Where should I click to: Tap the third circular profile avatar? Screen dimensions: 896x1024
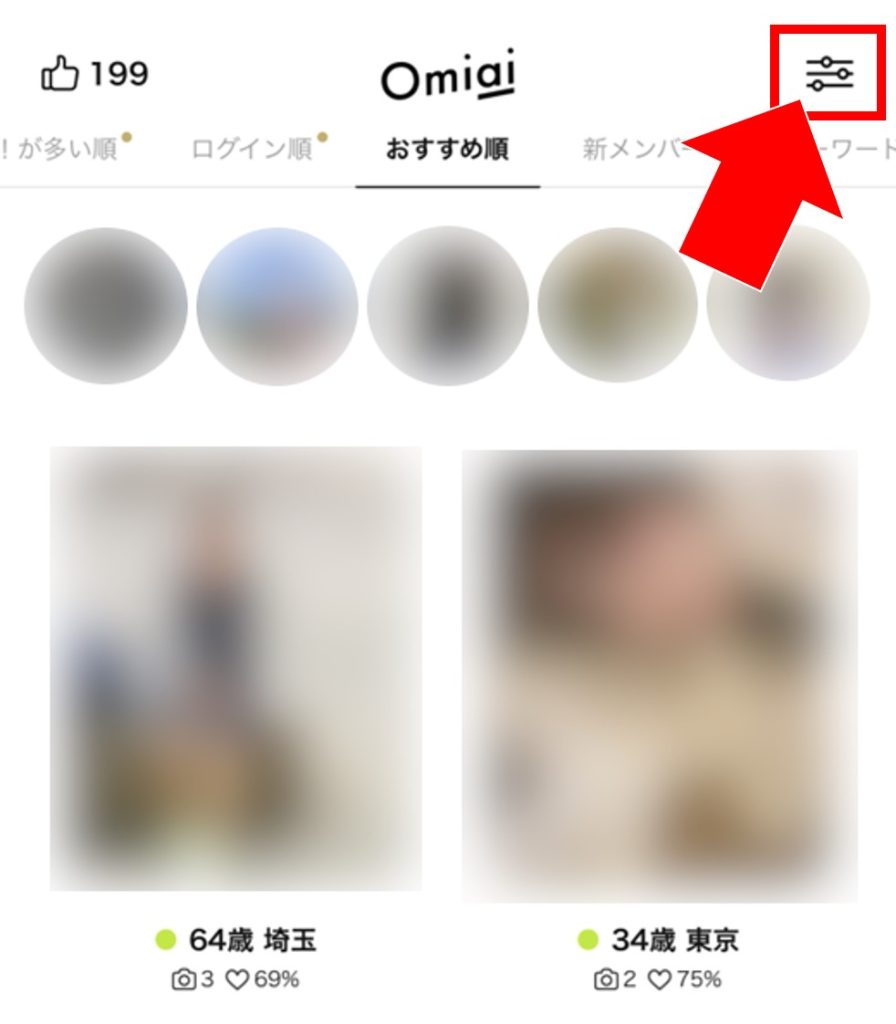coord(448,305)
